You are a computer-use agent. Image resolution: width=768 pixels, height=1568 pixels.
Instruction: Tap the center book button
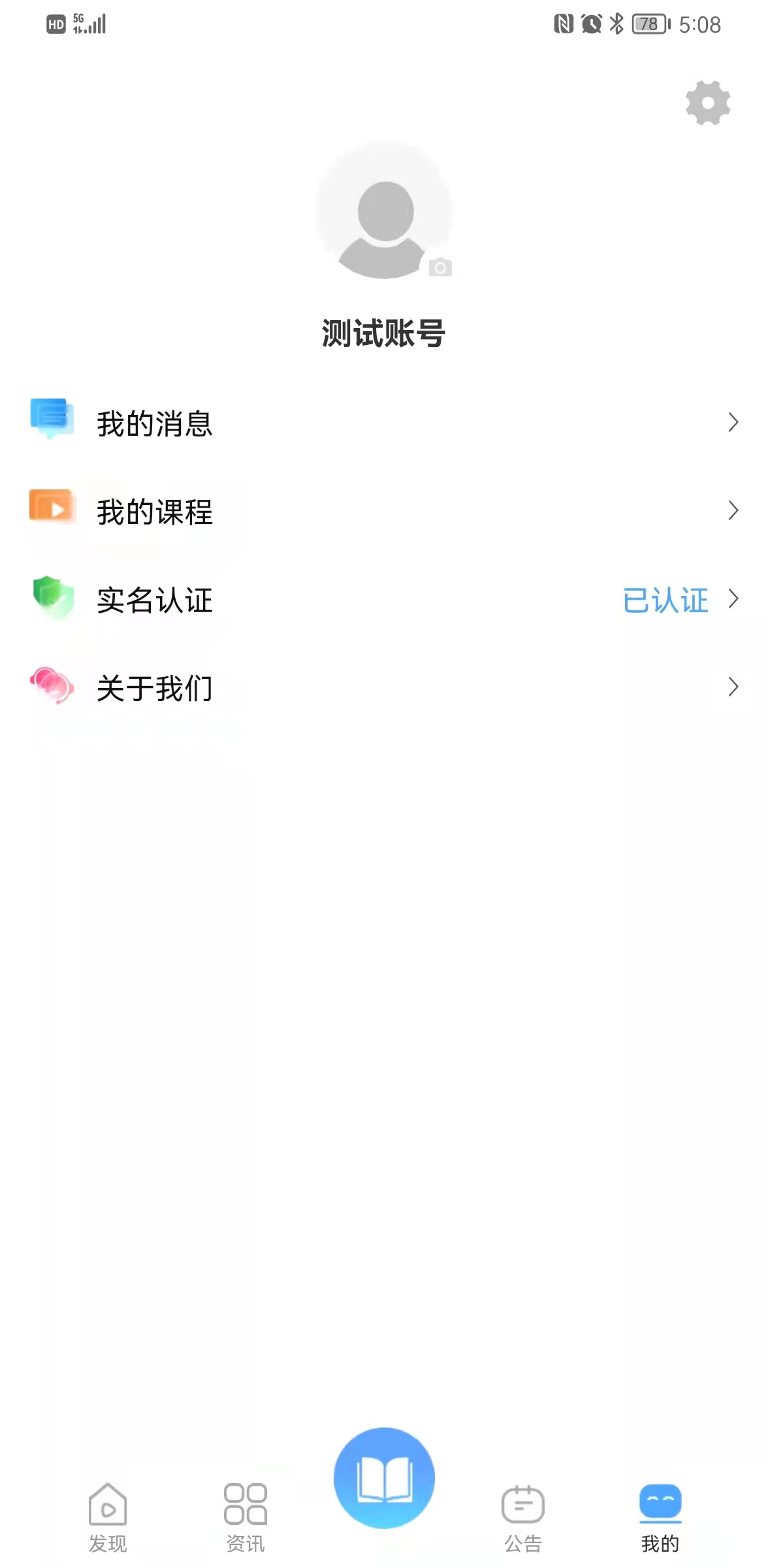(x=384, y=1478)
